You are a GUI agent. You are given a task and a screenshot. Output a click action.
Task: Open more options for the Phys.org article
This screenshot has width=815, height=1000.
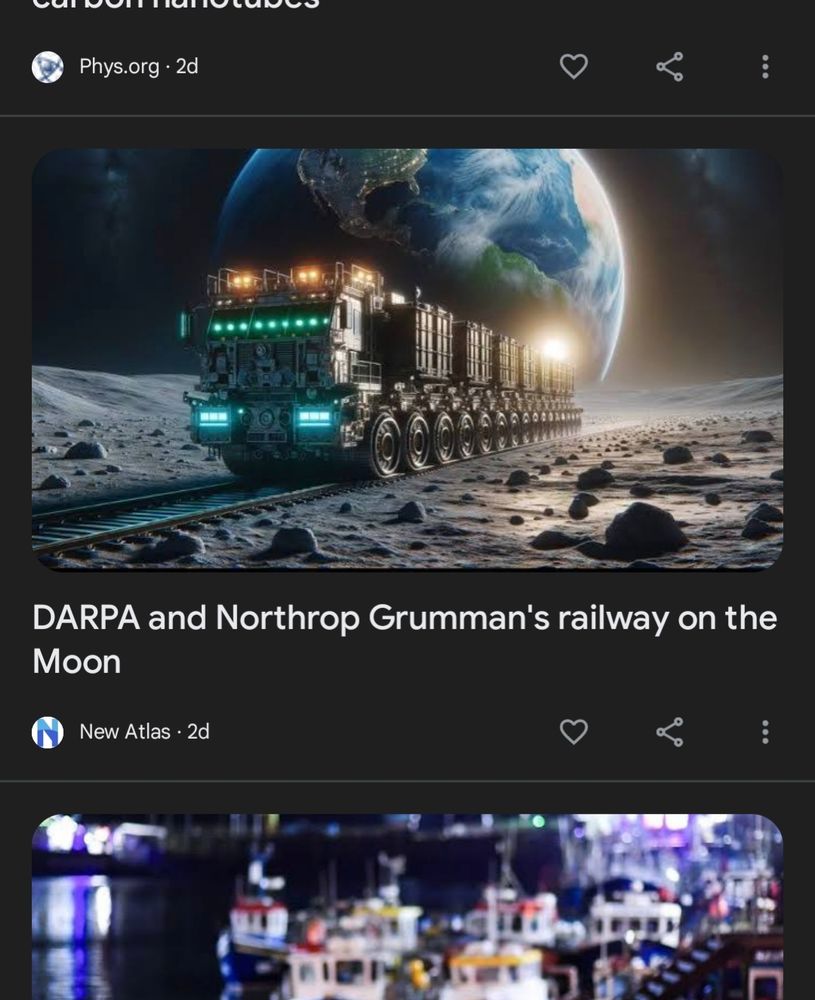(765, 67)
